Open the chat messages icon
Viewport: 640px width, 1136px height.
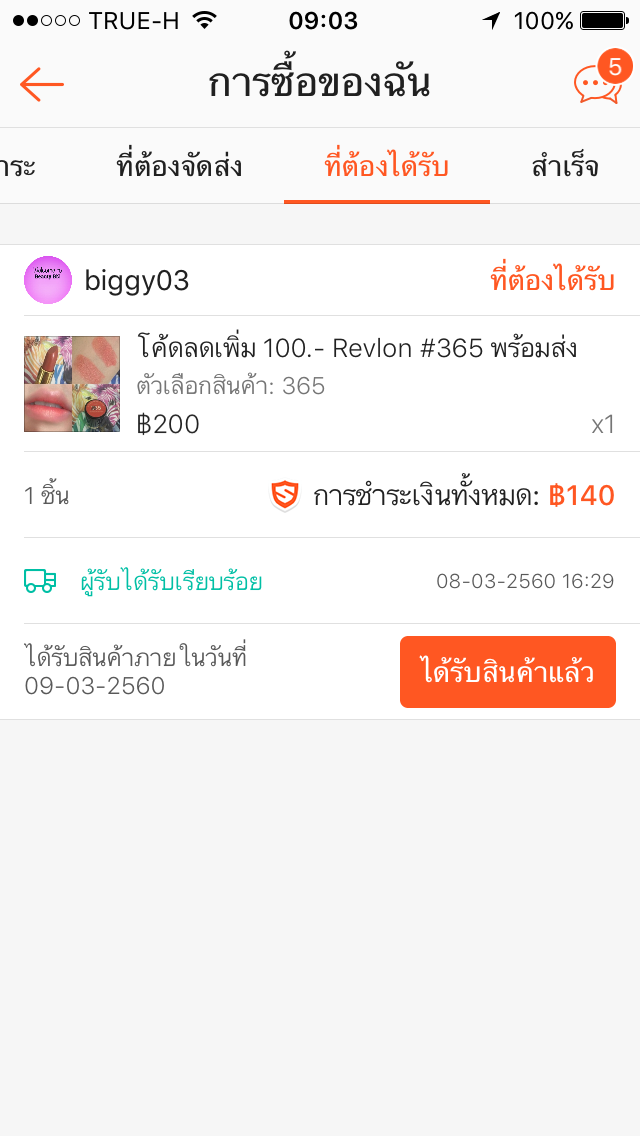[x=596, y=84]
